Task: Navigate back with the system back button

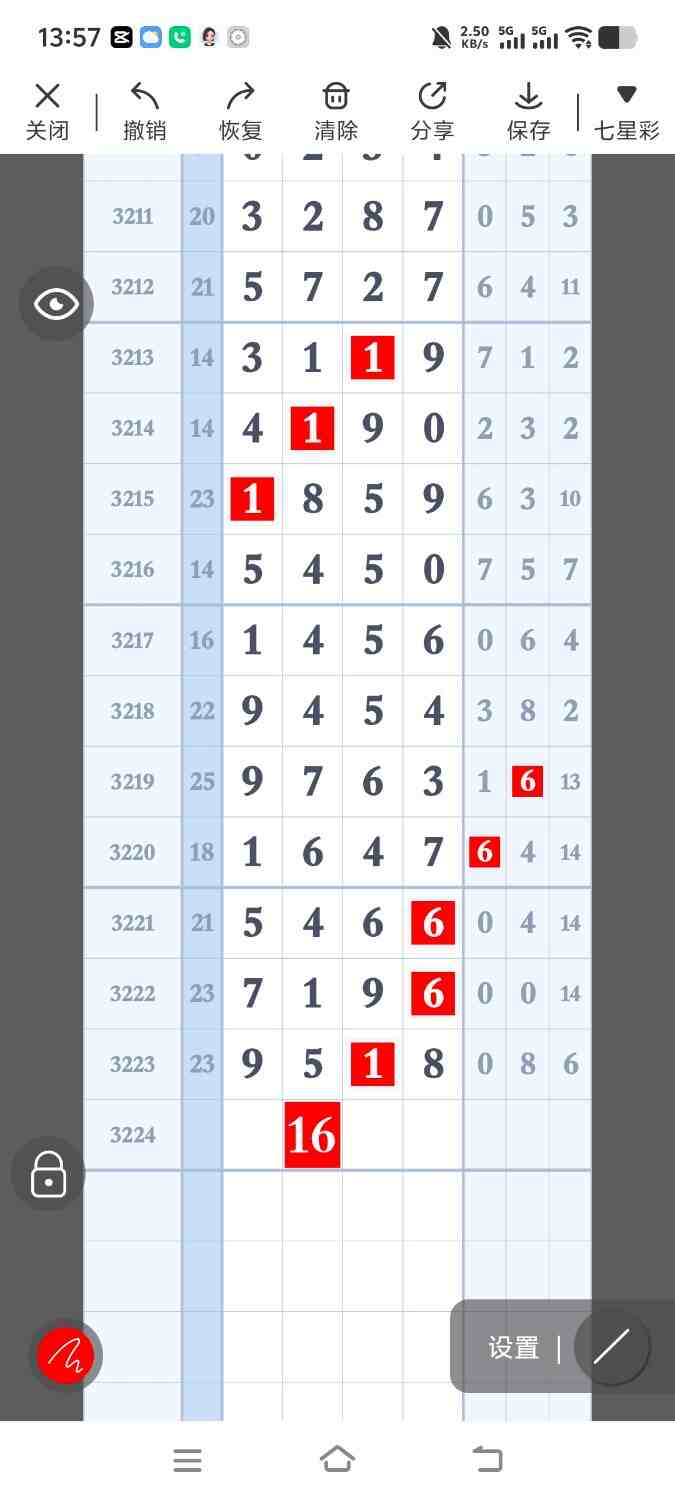Action: 487,1460
